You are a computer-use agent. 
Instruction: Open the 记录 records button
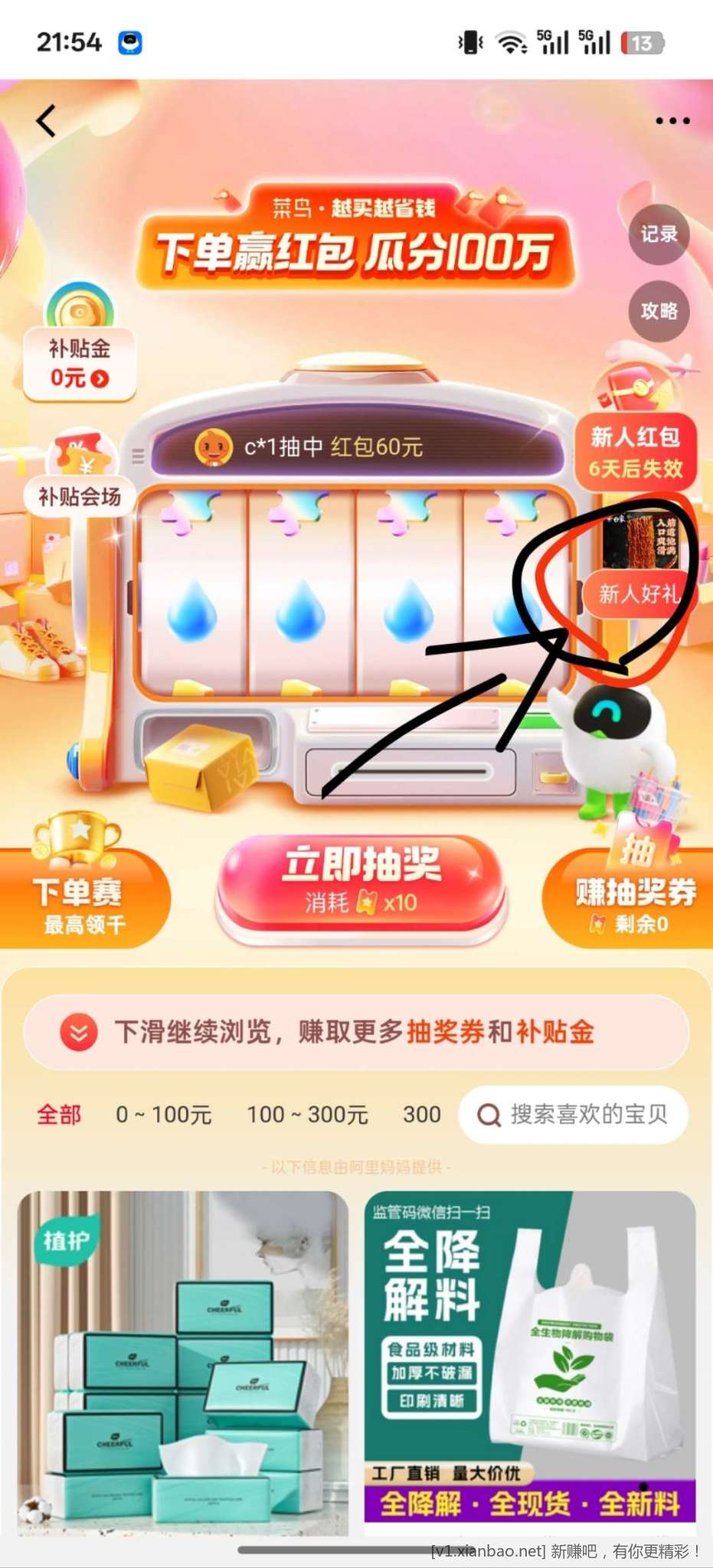click(x=659, y=234)
